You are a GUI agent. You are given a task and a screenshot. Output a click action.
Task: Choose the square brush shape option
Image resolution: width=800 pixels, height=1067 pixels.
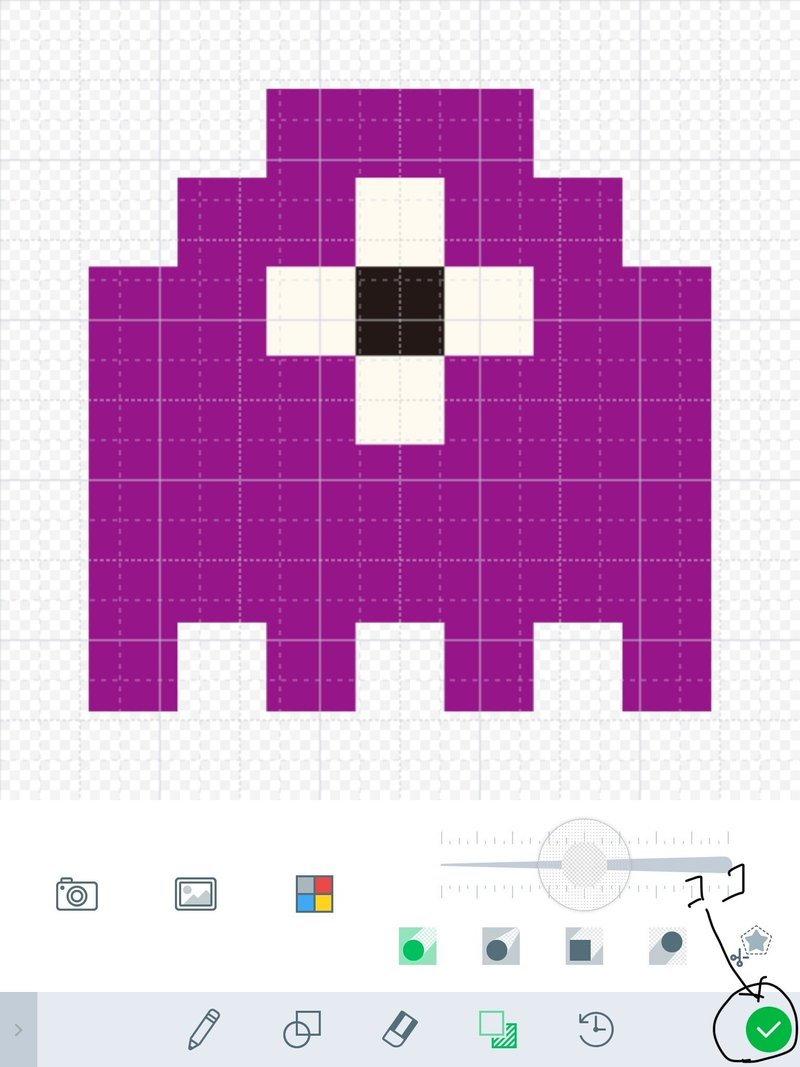tap(584, 945)
